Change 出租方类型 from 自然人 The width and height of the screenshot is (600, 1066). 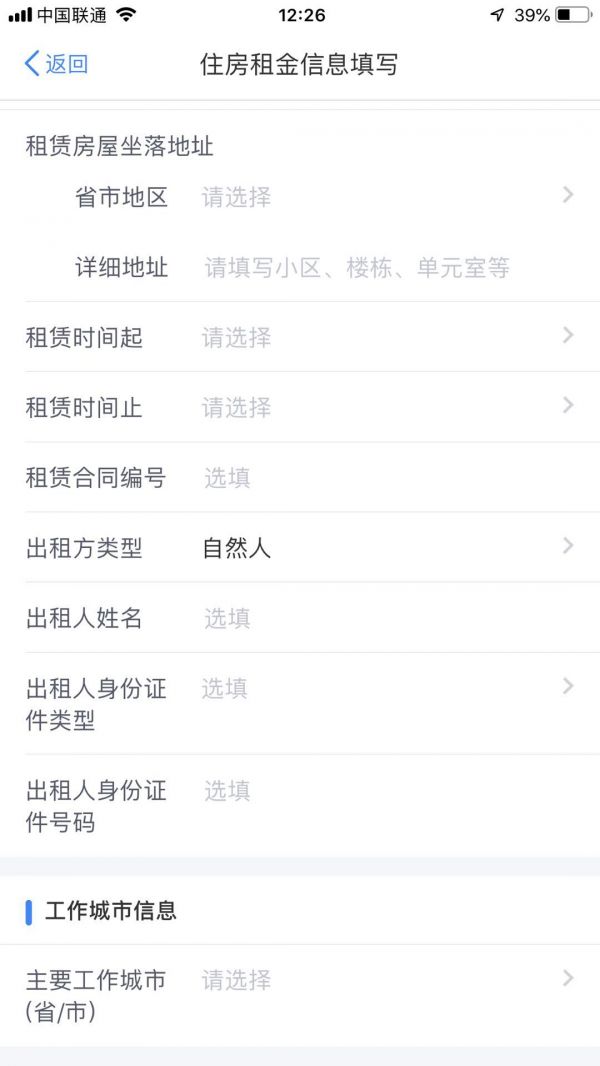385,548
